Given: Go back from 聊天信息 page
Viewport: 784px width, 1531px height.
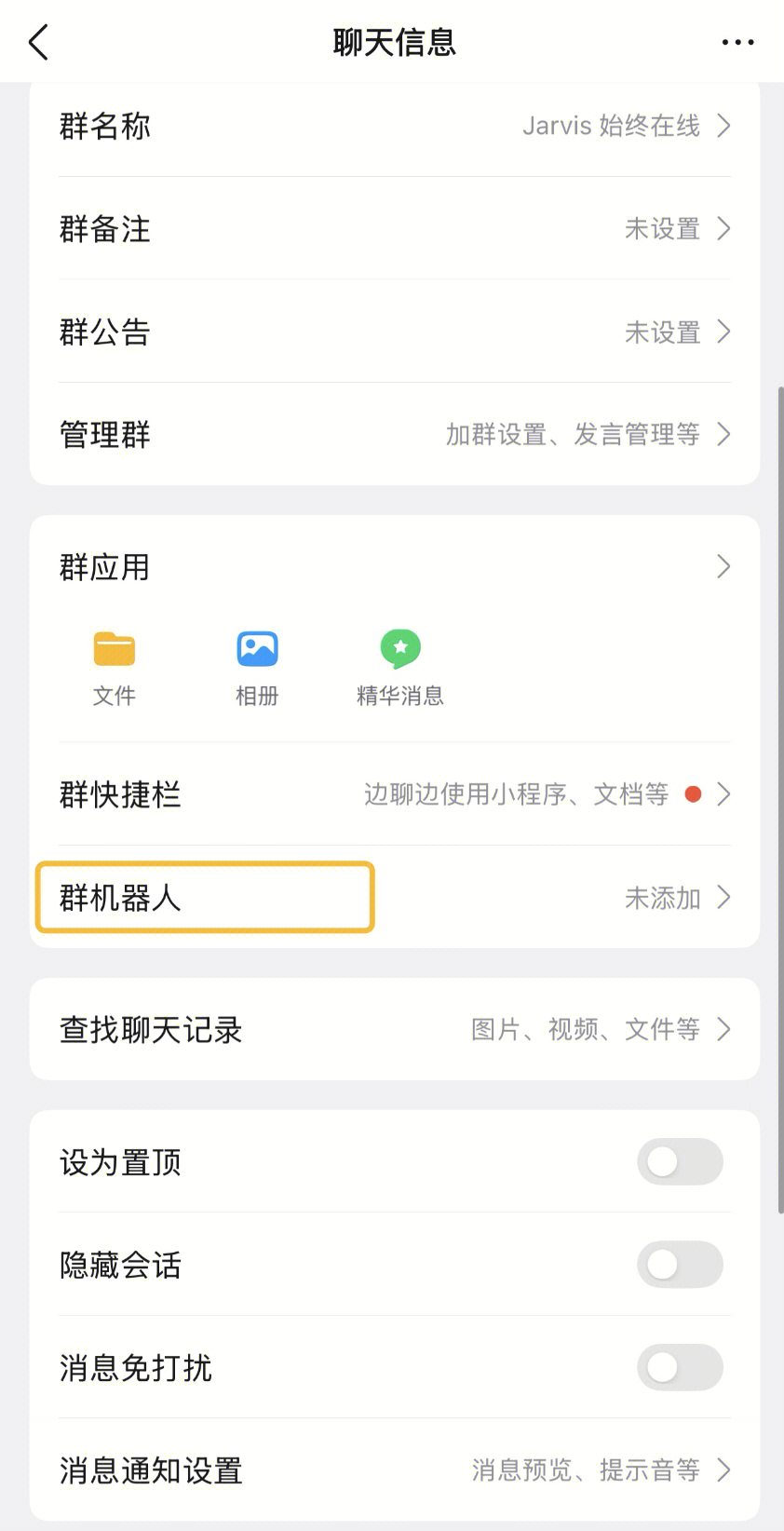Looking at the screenshot, I should tap(39, 43).
